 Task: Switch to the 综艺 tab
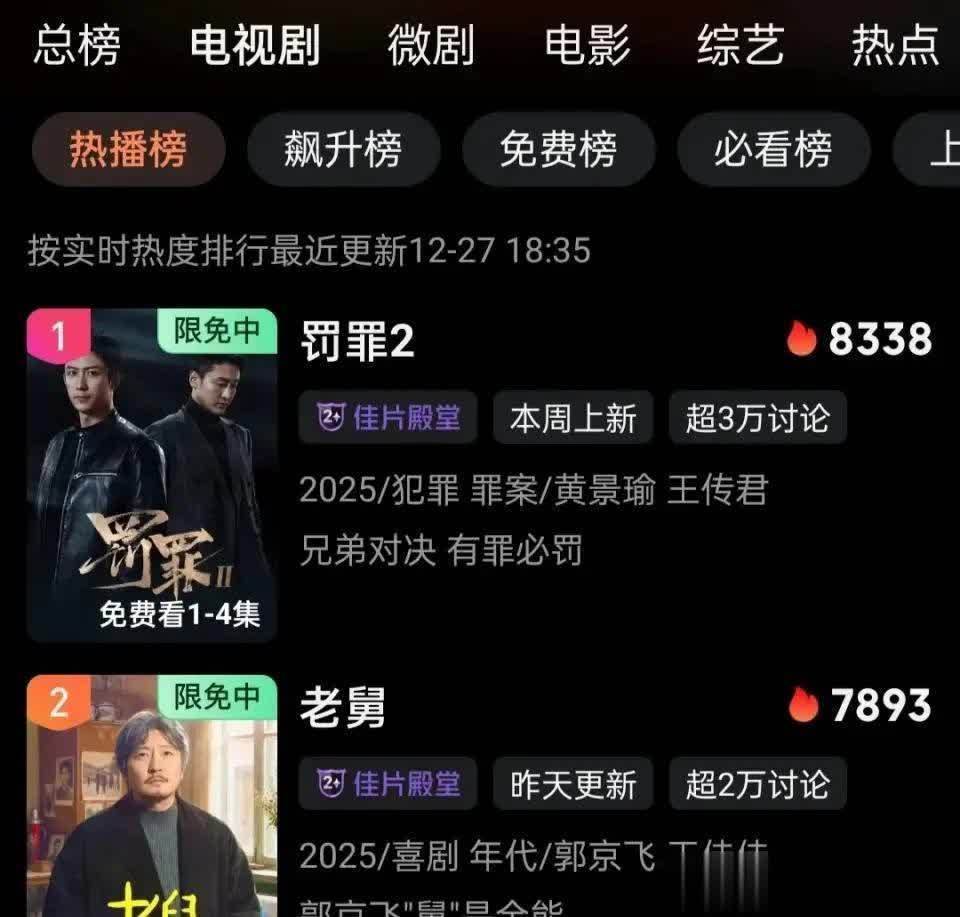(740, 45)
